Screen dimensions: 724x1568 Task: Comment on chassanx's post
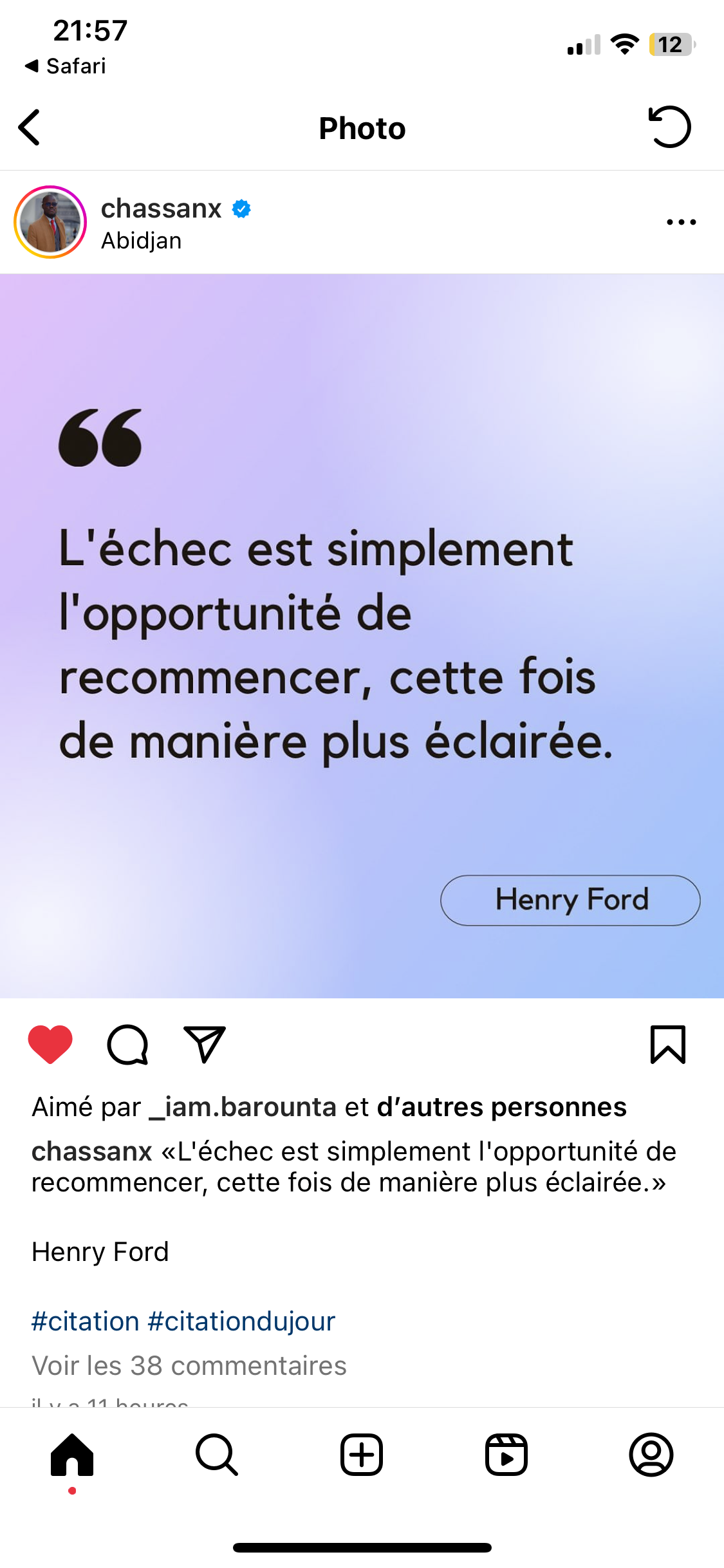[127, 1044]
